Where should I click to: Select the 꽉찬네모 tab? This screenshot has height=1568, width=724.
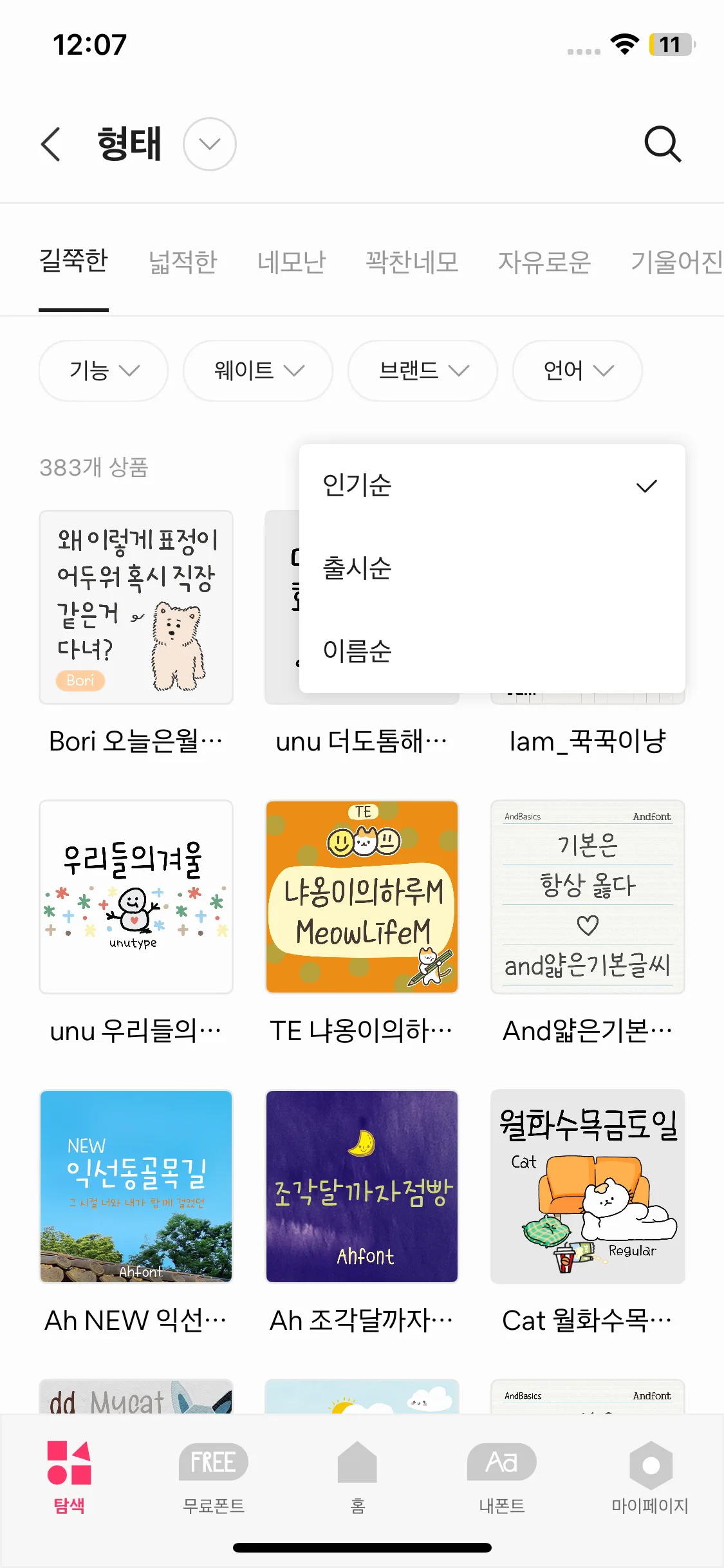[x=412, y=262]
